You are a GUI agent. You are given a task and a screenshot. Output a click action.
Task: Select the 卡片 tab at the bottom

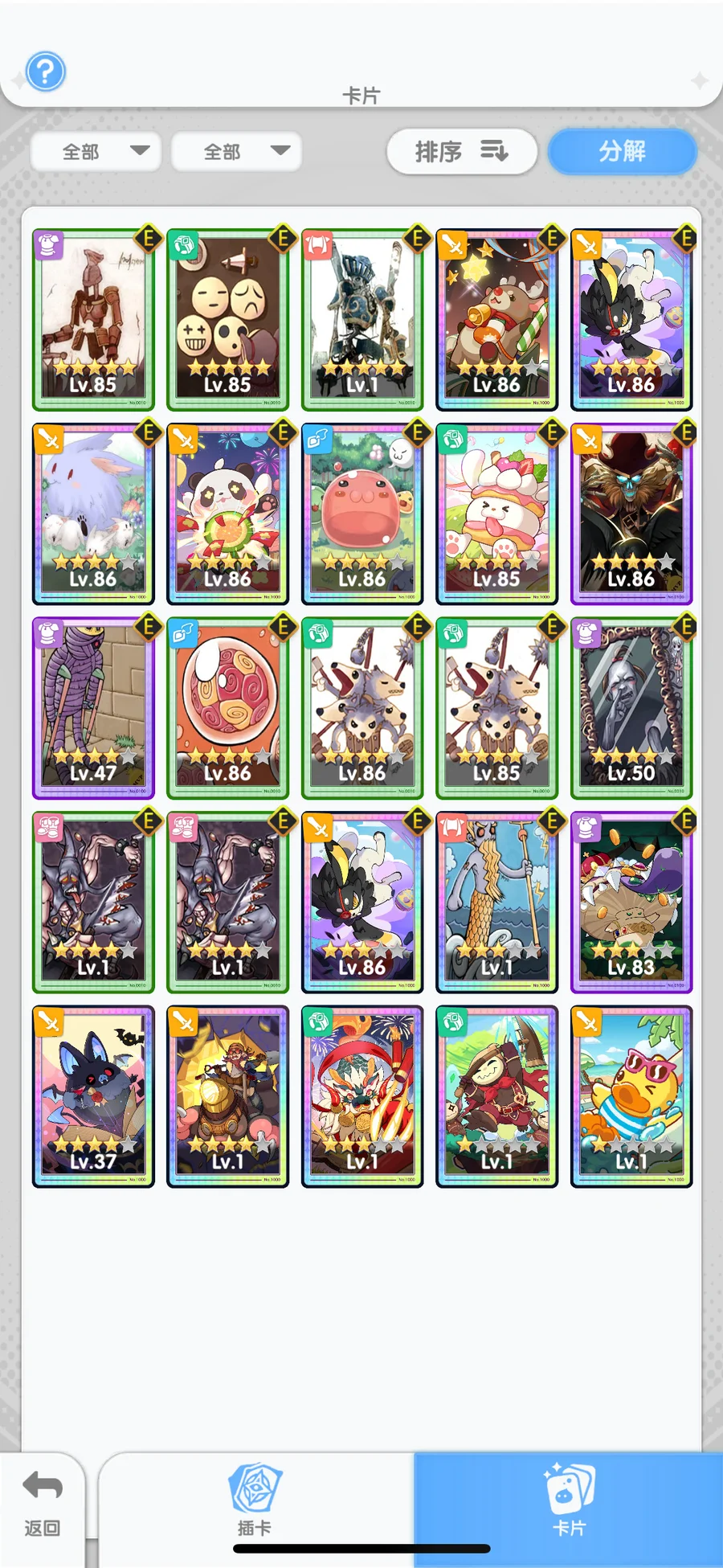(x=569, y=1500)
